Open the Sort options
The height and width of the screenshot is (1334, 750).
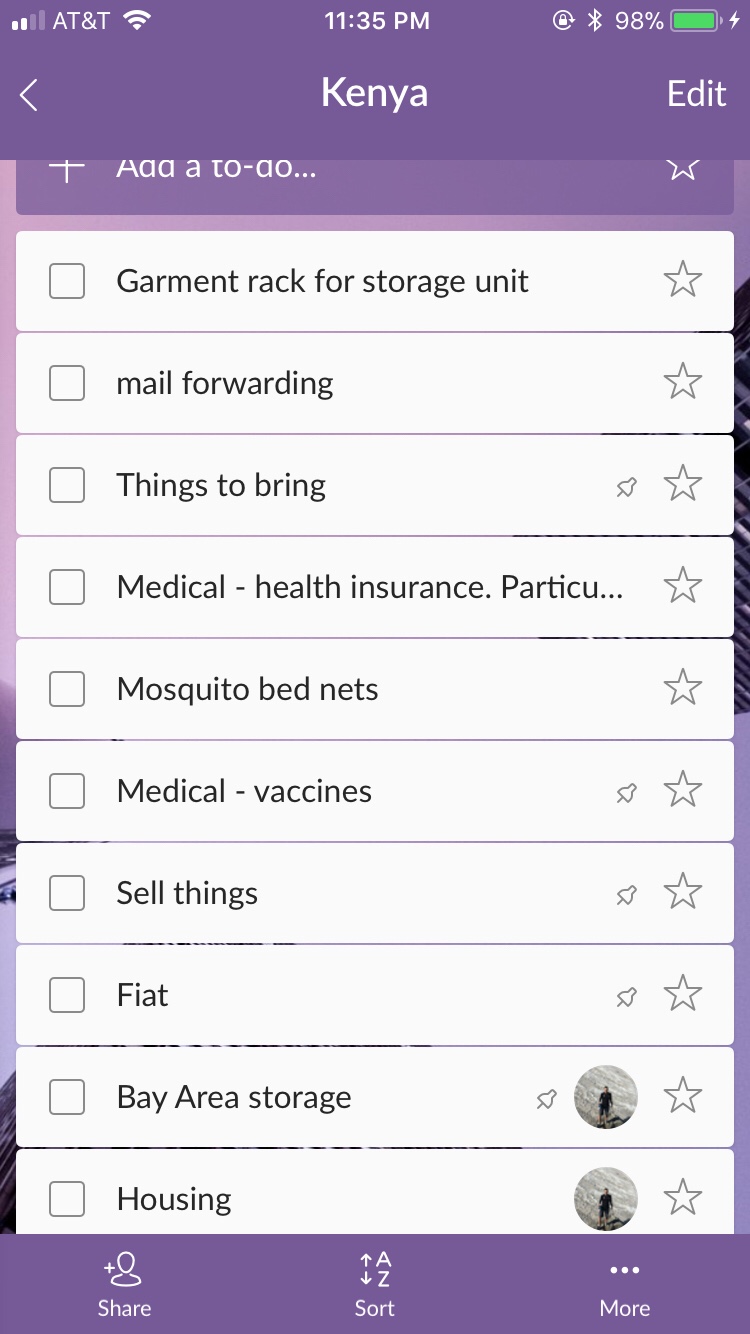click(375, 1284)
